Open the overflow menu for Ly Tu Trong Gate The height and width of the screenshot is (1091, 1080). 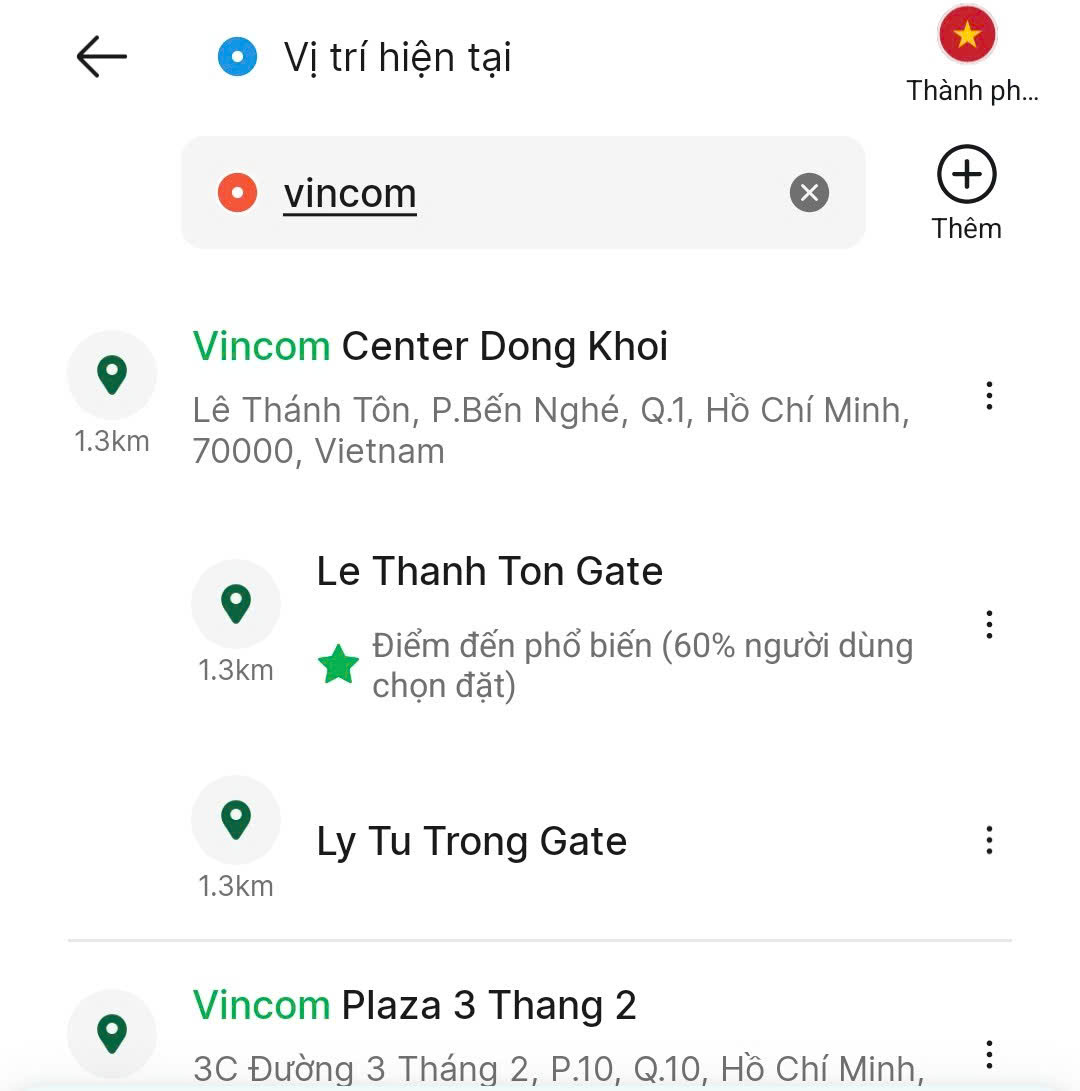click(989, 841)
